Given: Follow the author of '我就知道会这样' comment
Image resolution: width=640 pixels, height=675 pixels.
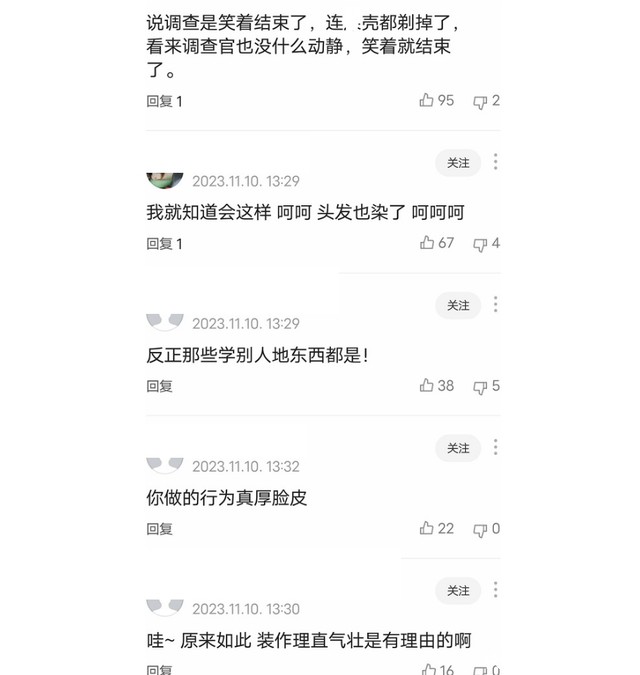Looking at the screenshot, I should point(458,163).
